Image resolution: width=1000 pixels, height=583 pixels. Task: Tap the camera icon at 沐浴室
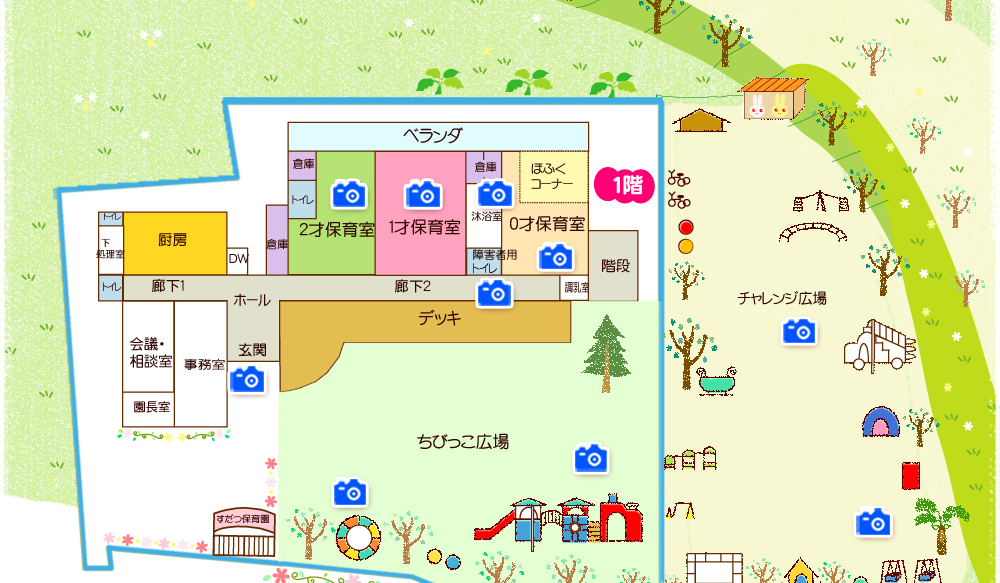click(x=495, y=193)
